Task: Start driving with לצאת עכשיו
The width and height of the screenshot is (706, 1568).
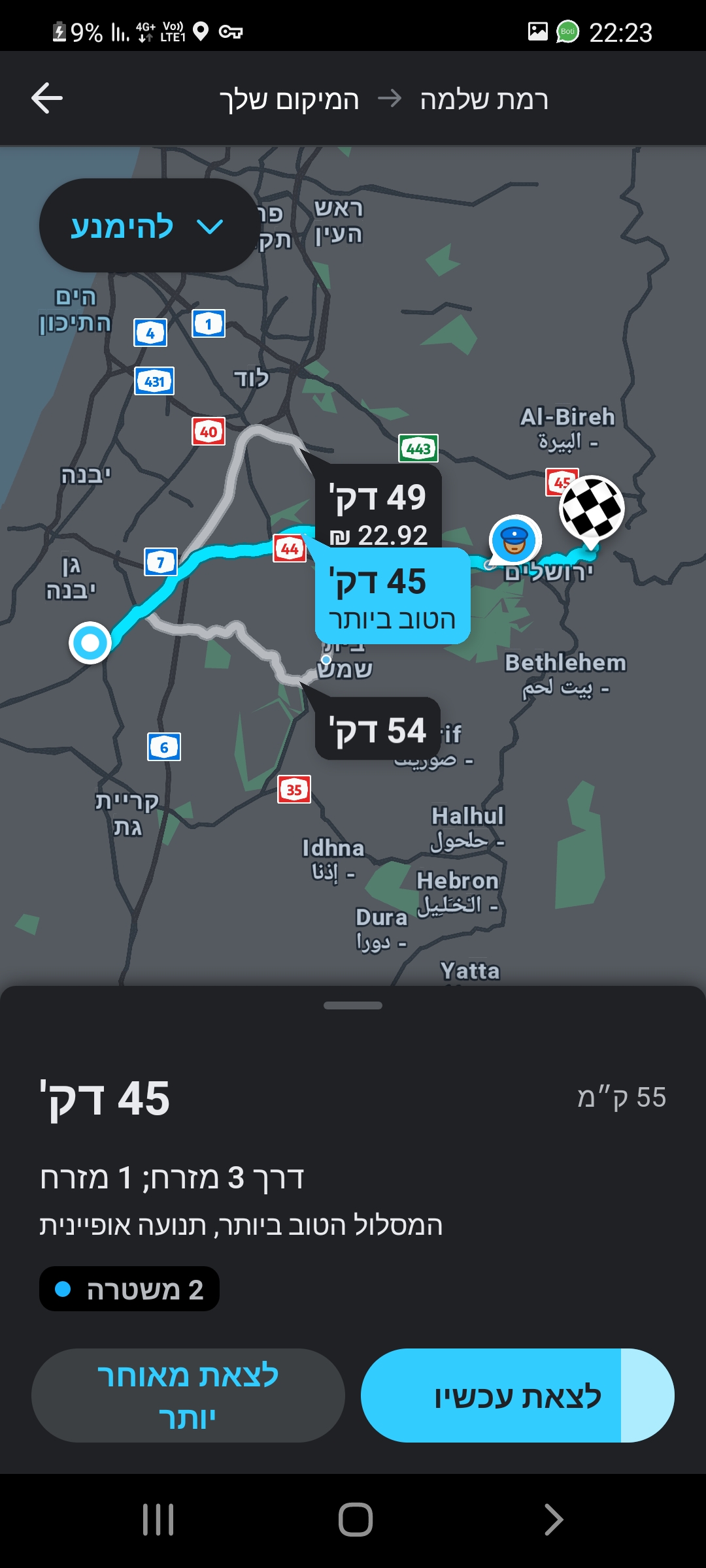Action: pyautogui.click(x=517, y=1395)
